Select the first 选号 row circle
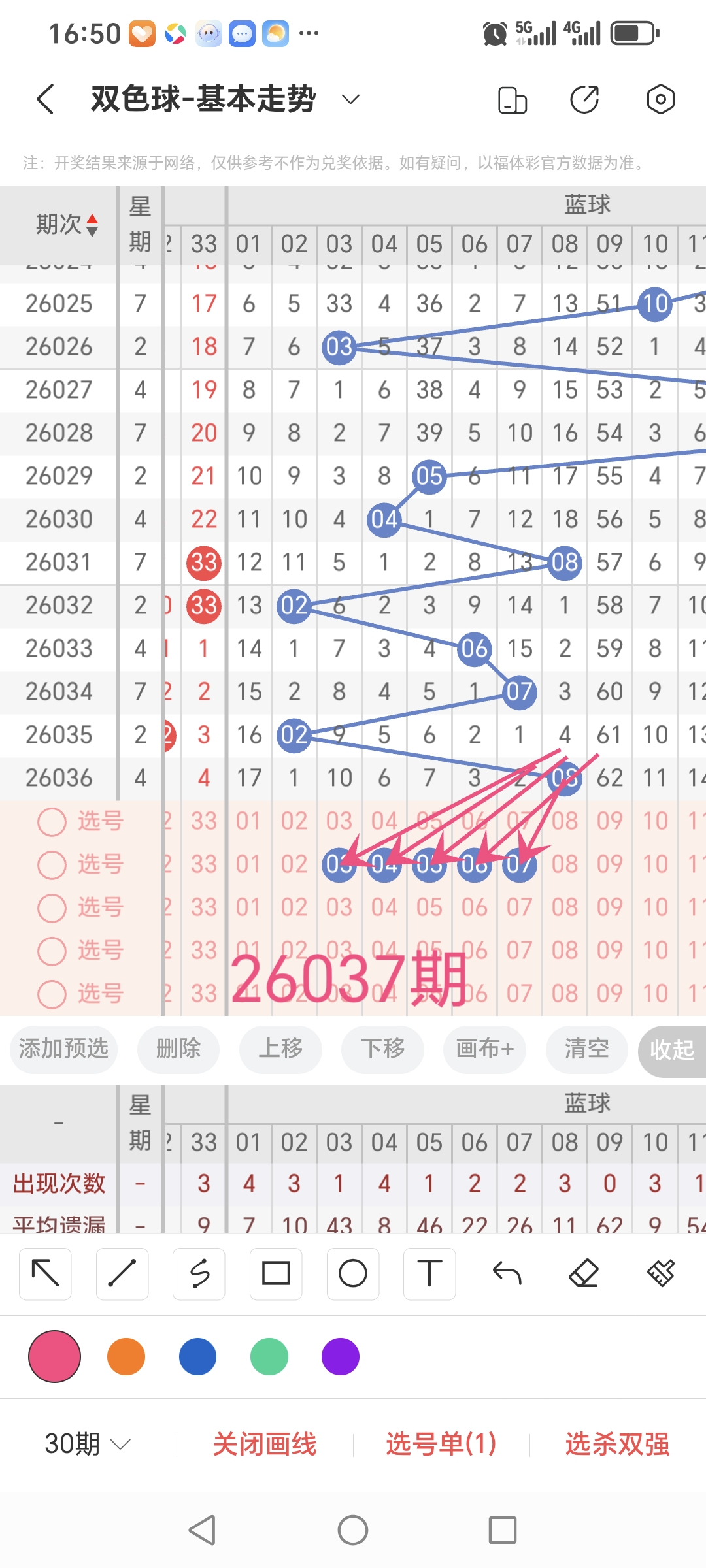This screenshot has width=706, height=1568. (x=52, y=821)
